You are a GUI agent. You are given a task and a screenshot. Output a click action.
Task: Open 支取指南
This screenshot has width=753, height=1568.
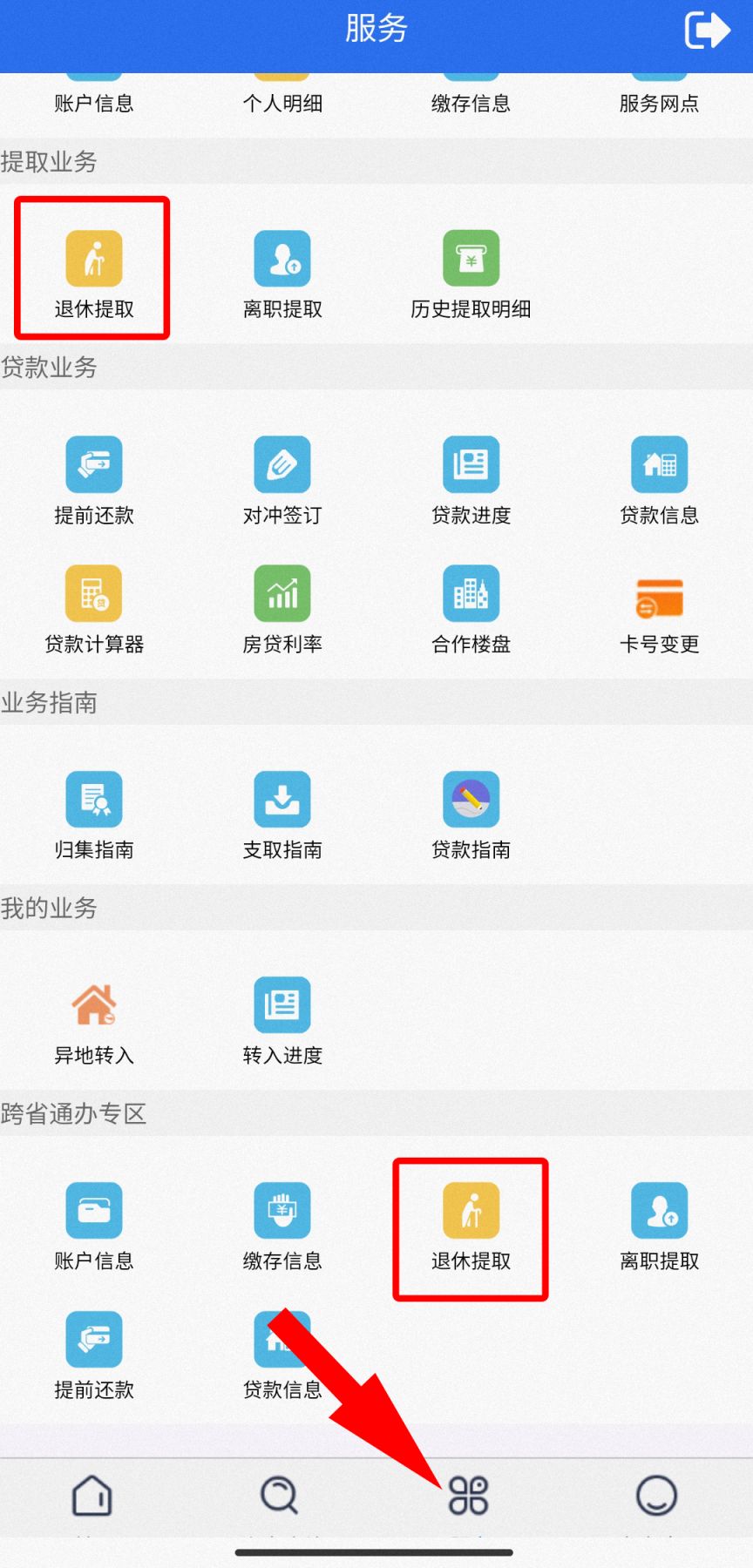point(282,812)
